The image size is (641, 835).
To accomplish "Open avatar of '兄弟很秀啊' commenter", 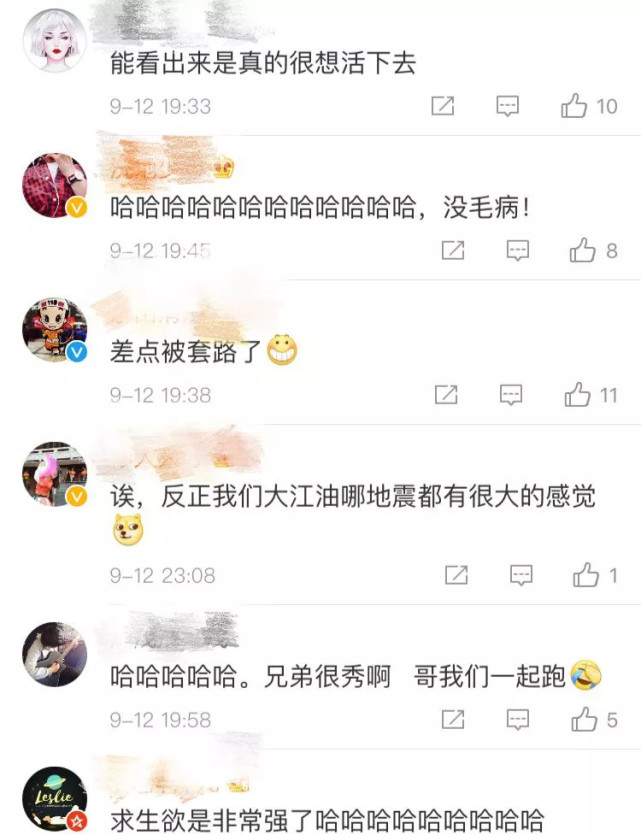I will click(54, 655).
